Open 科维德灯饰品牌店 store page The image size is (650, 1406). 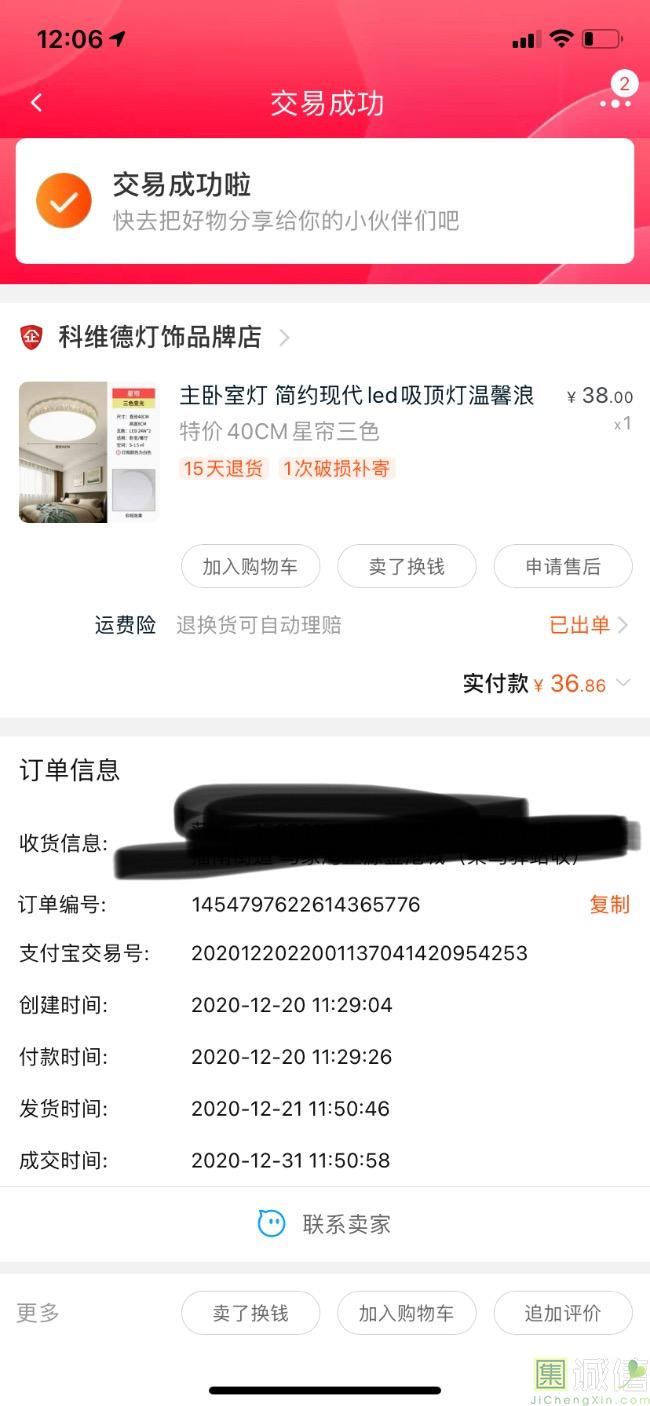click(x=160, y=338)
